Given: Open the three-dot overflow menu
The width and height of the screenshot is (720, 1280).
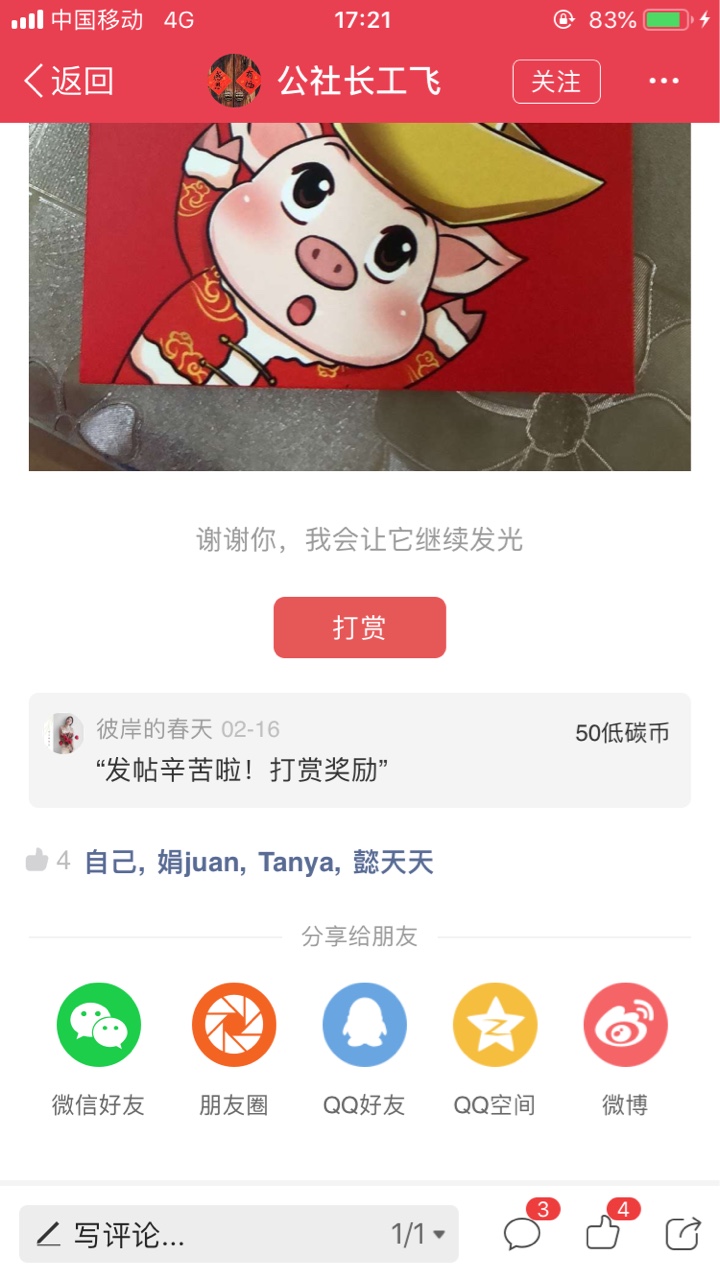Looking at the screenshot, I should tap(664, 82).
